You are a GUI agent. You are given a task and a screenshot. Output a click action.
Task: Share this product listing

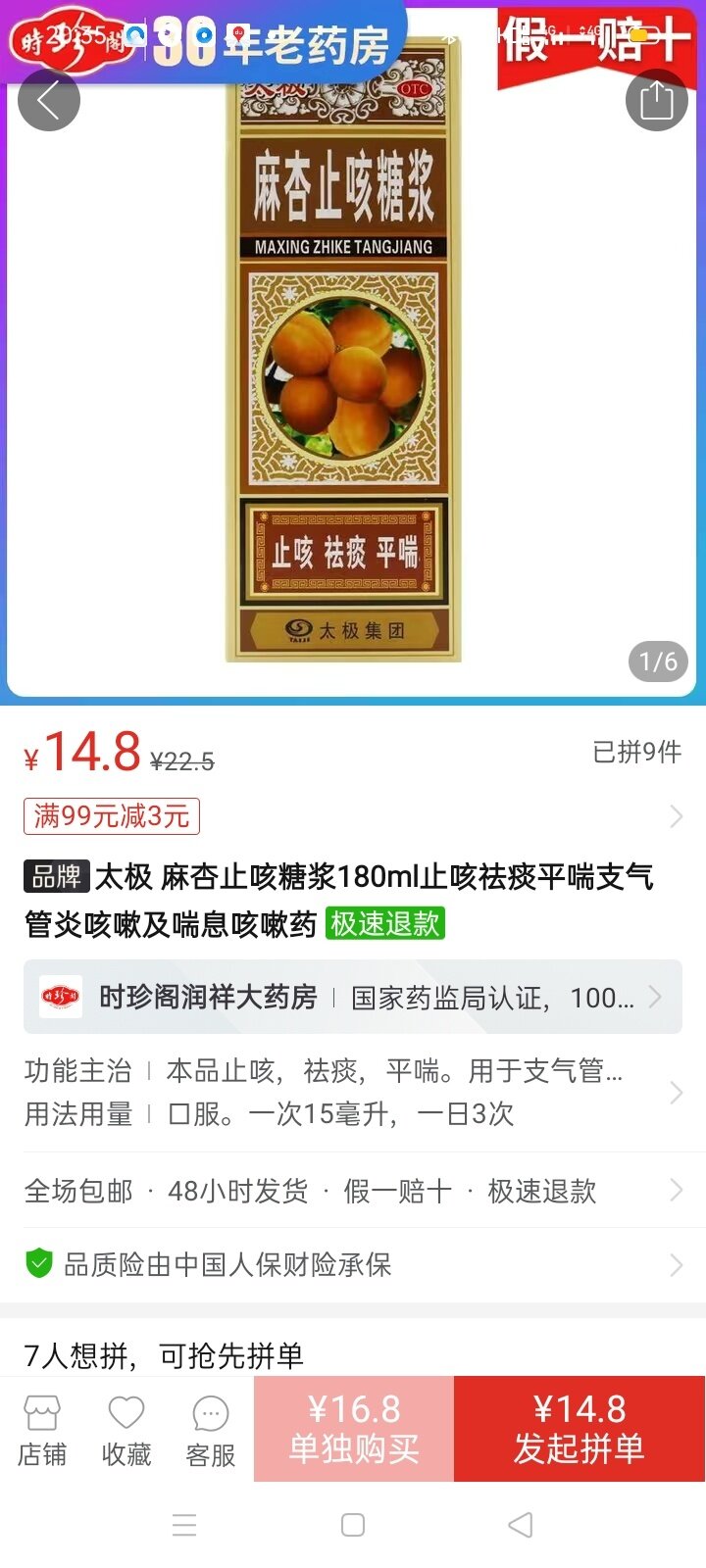click(656, 100)
